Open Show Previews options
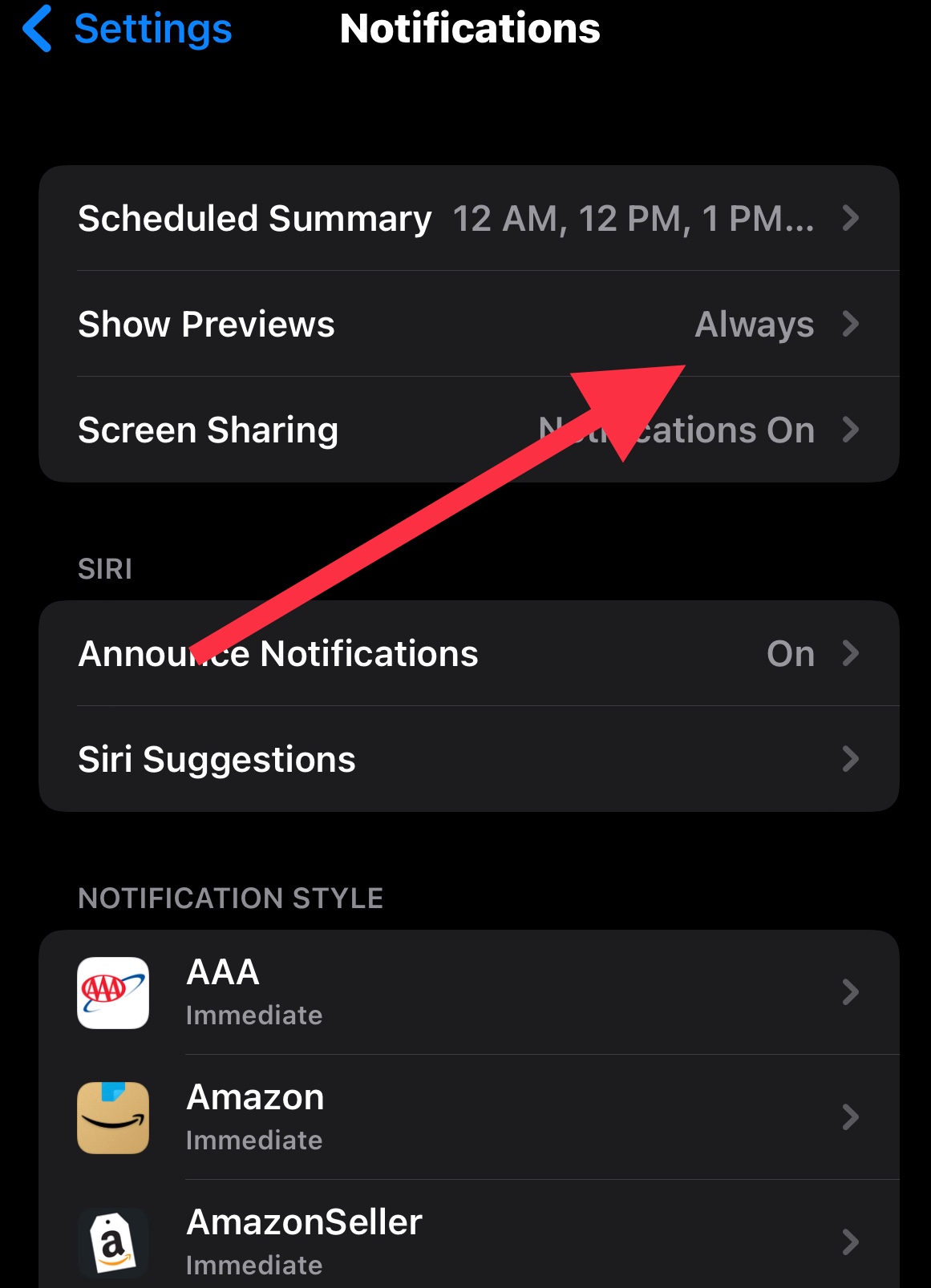Viewport: 931px width, 1288px height. click(469, 324)
